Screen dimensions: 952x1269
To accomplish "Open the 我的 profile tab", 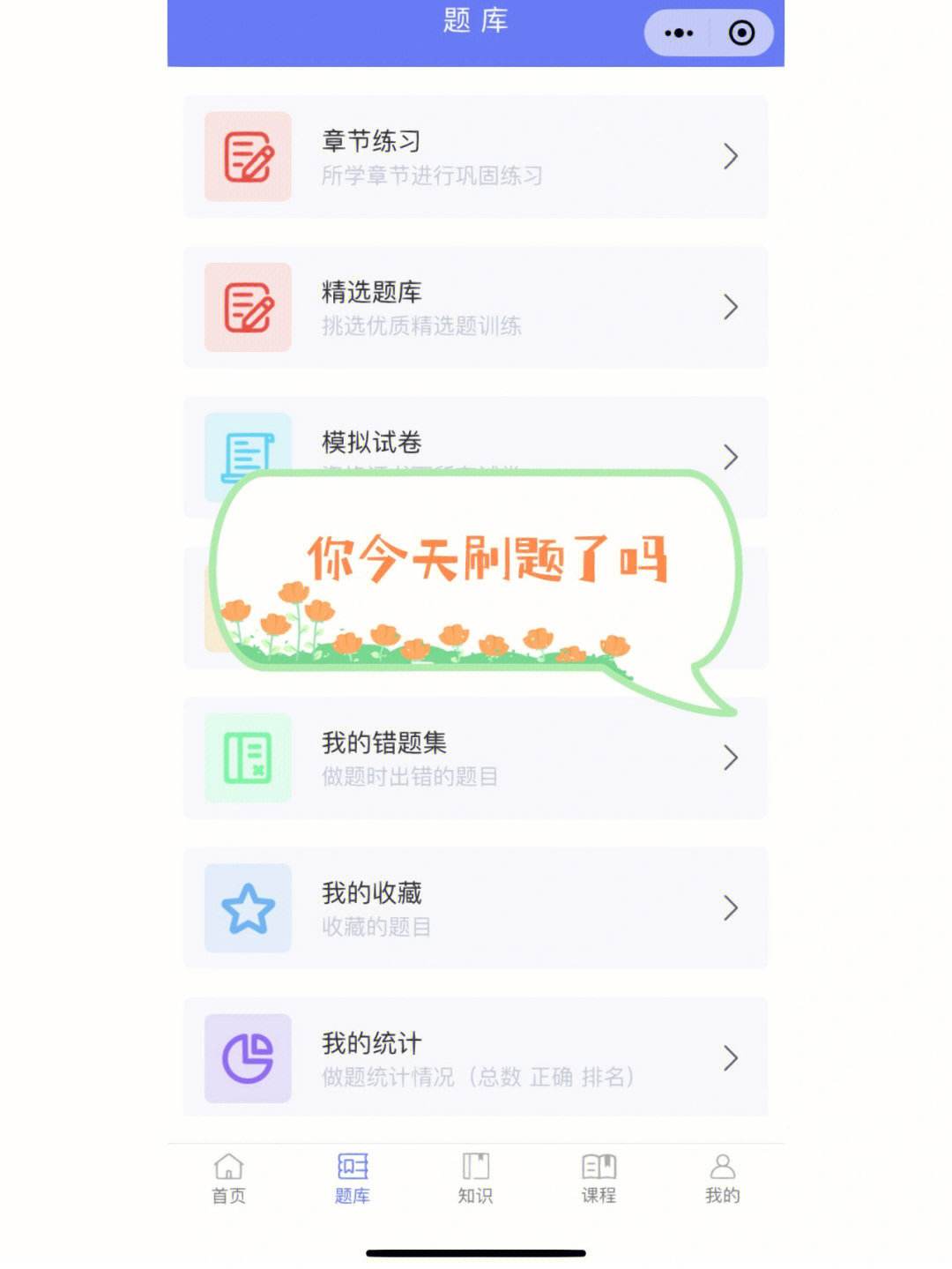I will tap(722, 1178).
